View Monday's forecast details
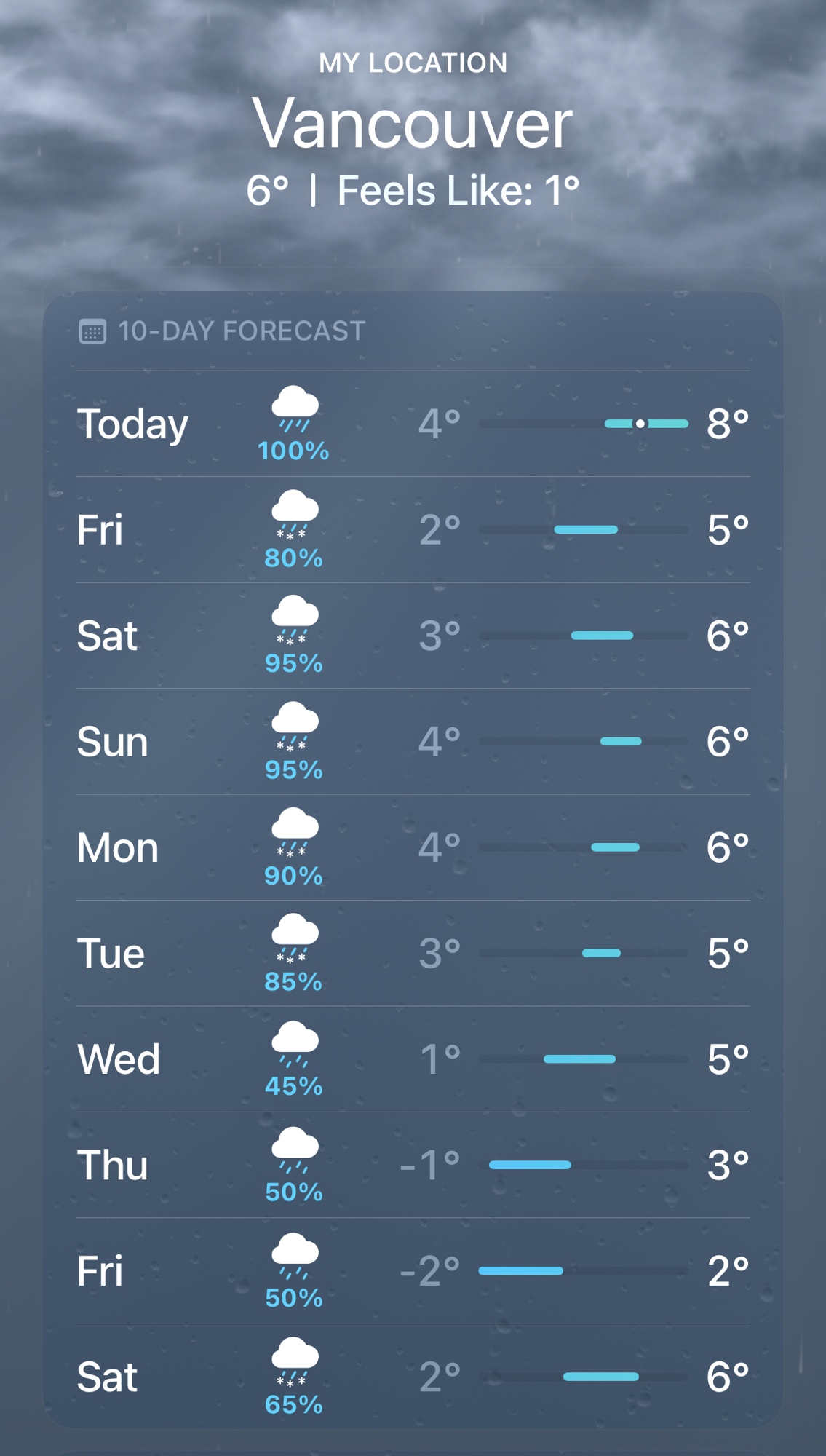This screenshot has height=1456, width=826. click(x=413, y=847)
